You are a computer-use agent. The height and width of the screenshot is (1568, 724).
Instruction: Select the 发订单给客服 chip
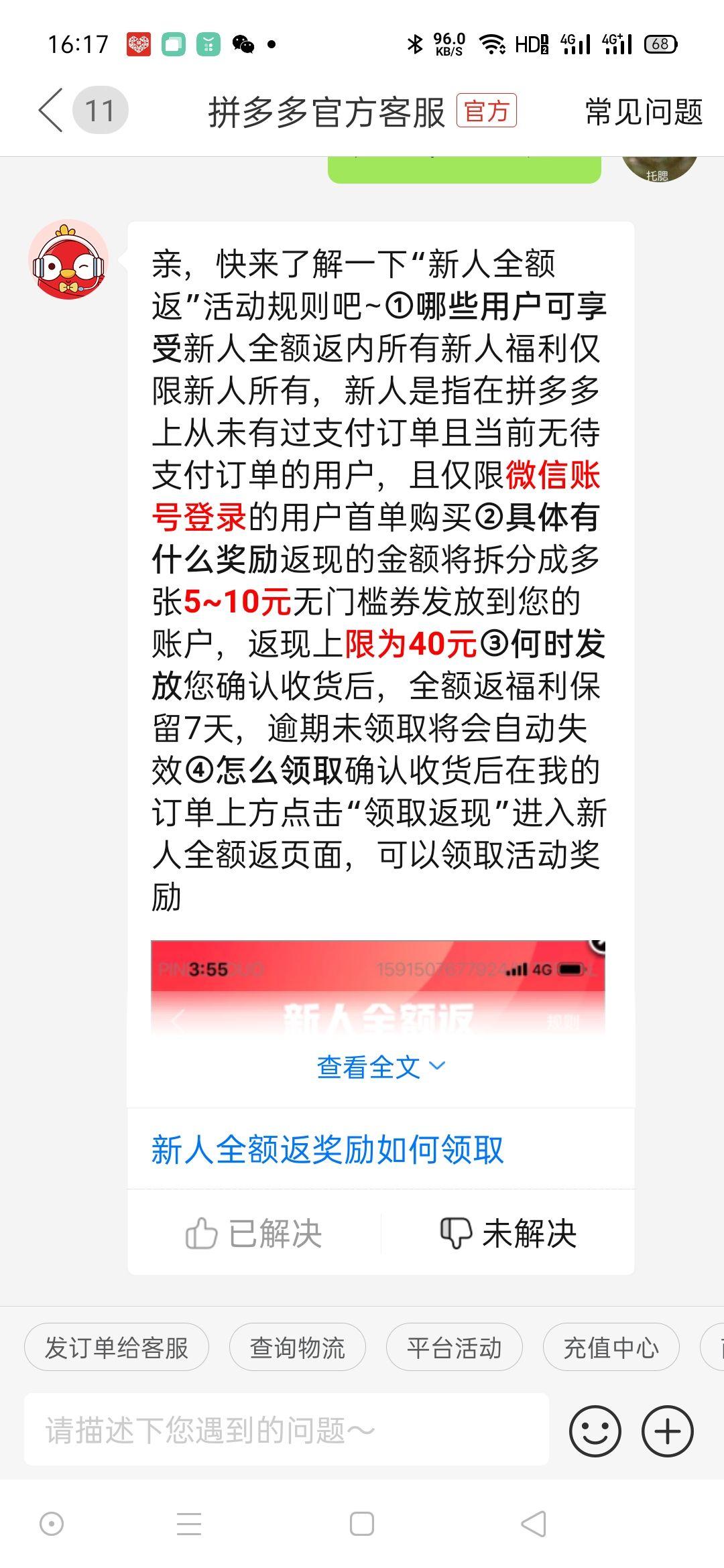coord(117,1347)
